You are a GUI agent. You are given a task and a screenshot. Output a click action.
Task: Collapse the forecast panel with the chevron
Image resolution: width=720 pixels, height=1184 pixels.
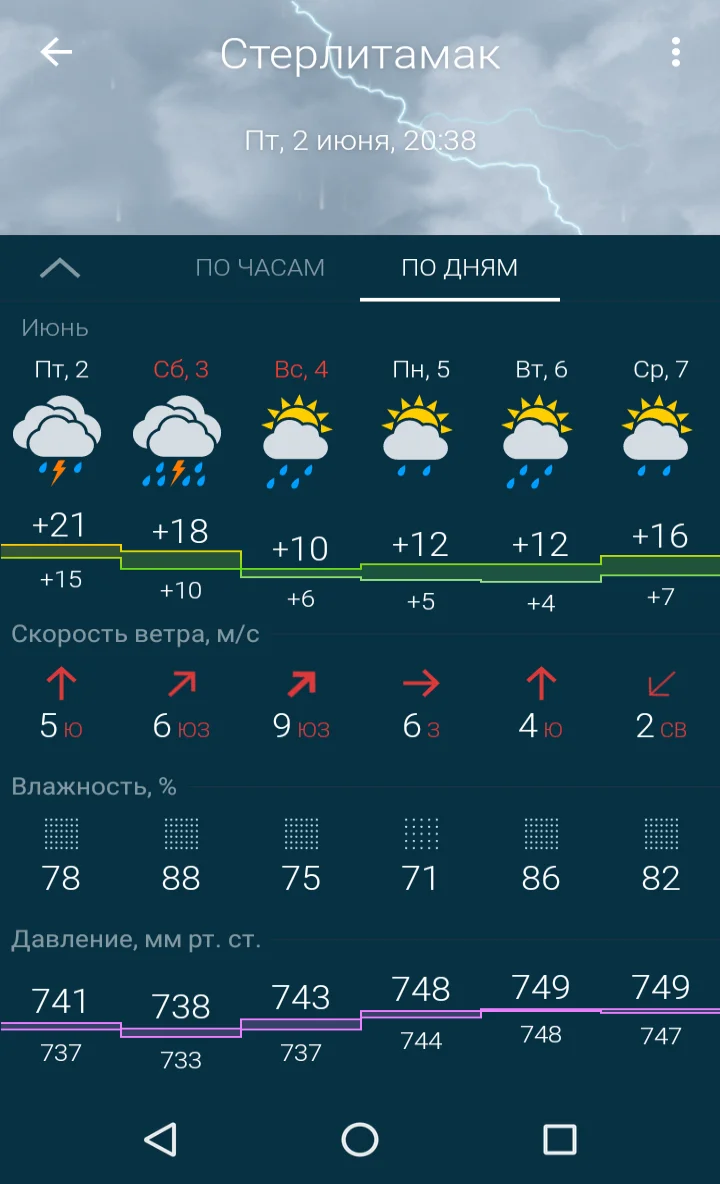[60, 268]
